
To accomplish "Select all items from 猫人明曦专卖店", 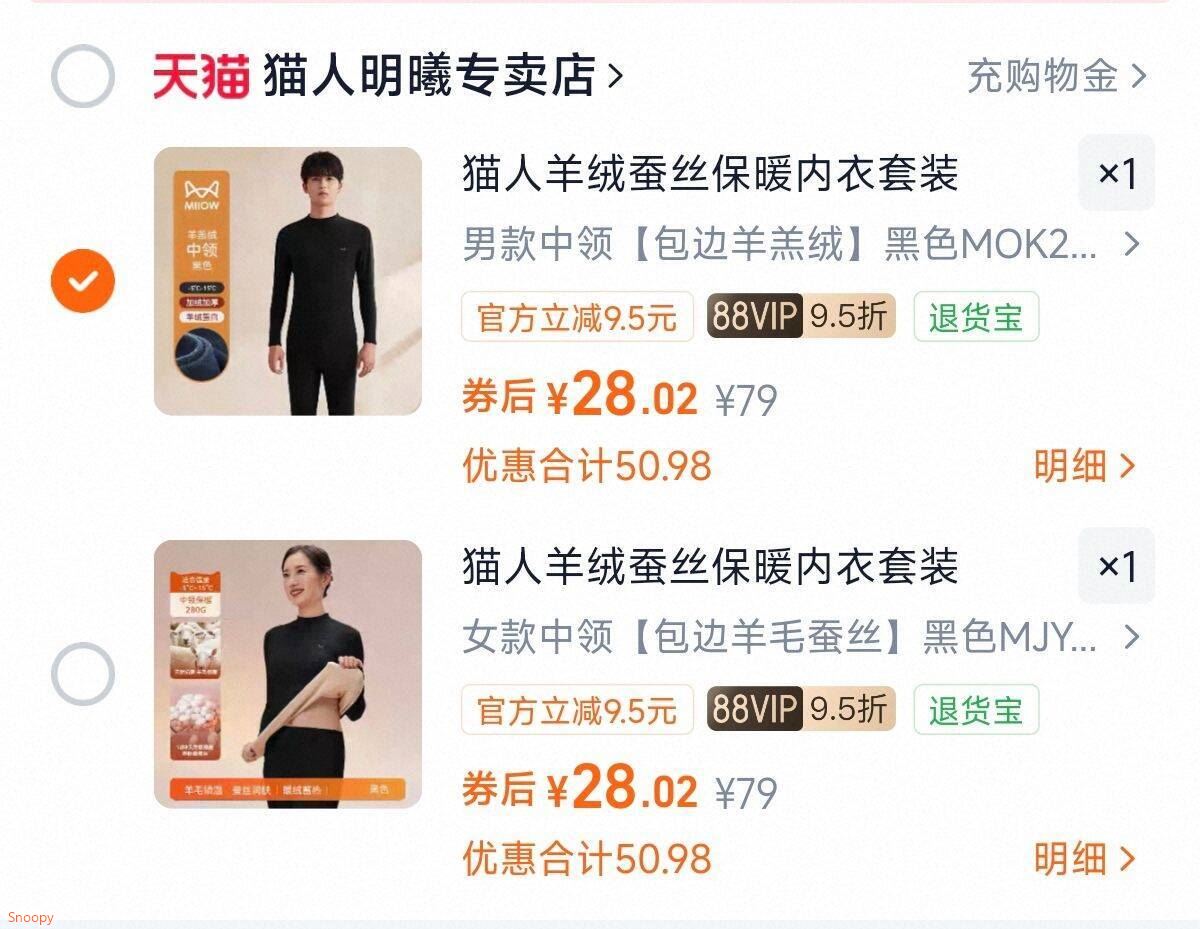I will 83,76.
